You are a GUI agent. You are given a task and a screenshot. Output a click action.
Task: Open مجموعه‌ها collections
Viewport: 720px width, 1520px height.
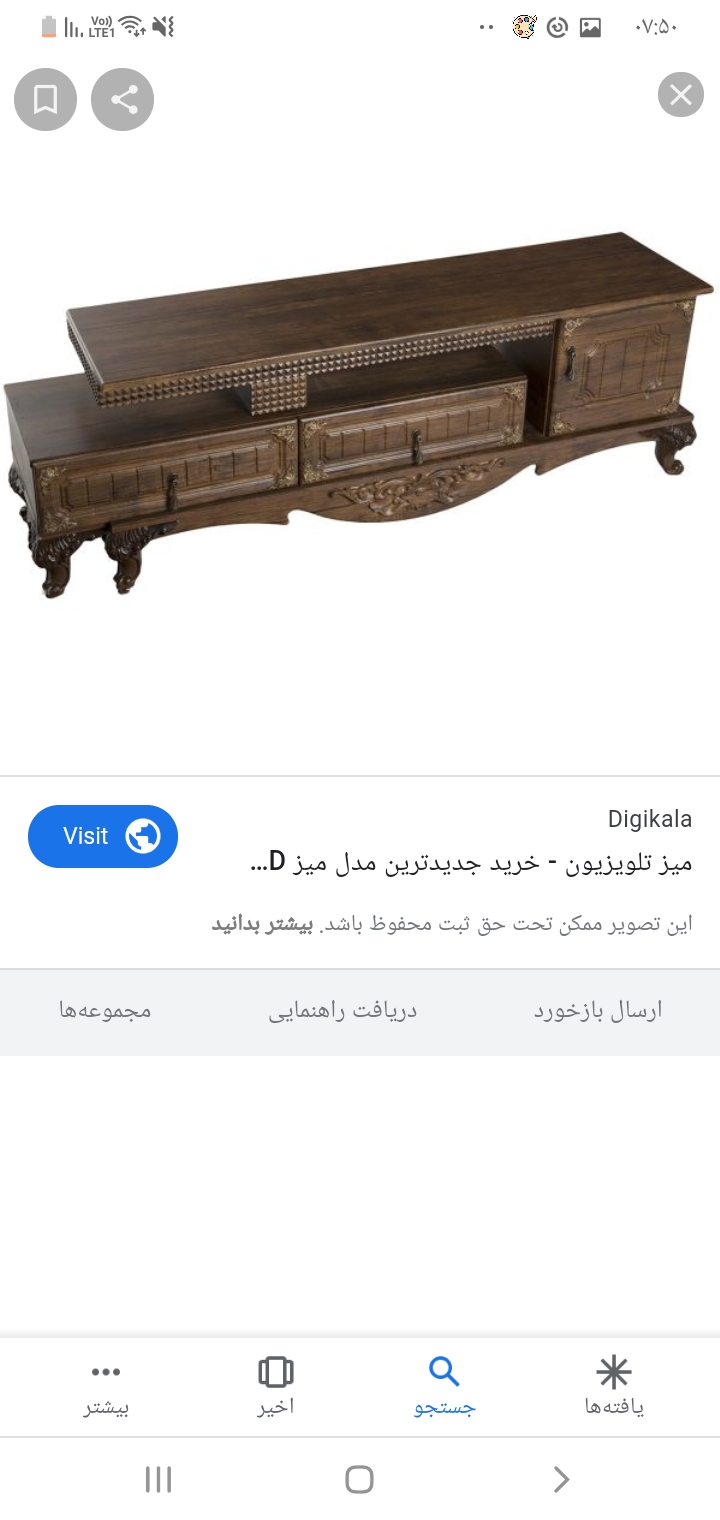105,1011
